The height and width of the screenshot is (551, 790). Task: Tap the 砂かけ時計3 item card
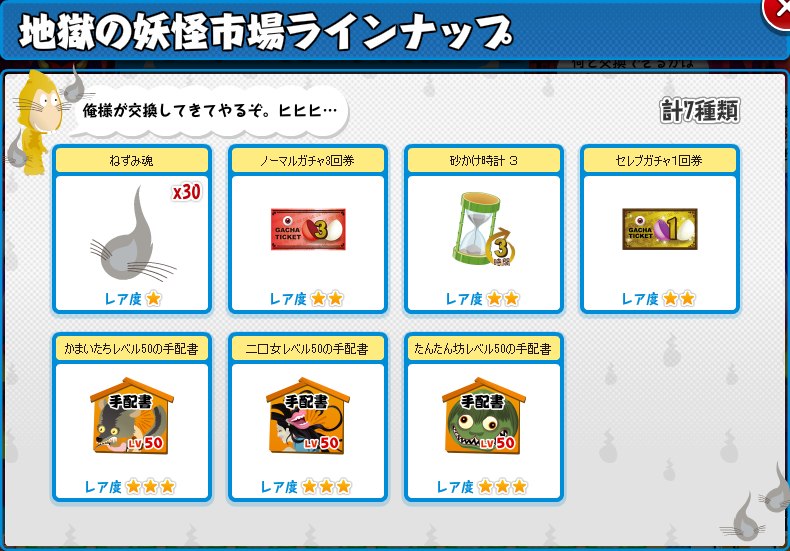click(484, 230)
